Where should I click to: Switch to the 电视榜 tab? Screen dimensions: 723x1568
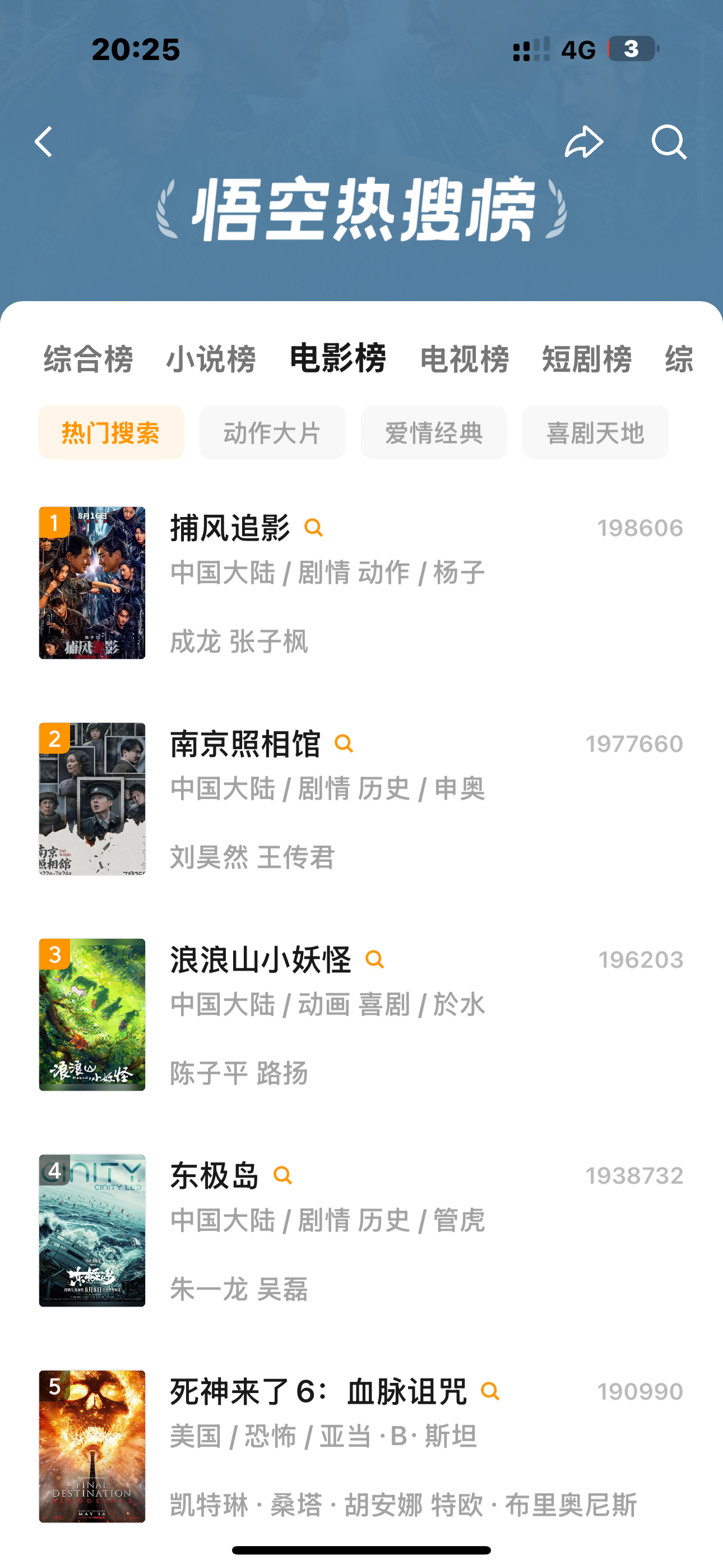465,358
